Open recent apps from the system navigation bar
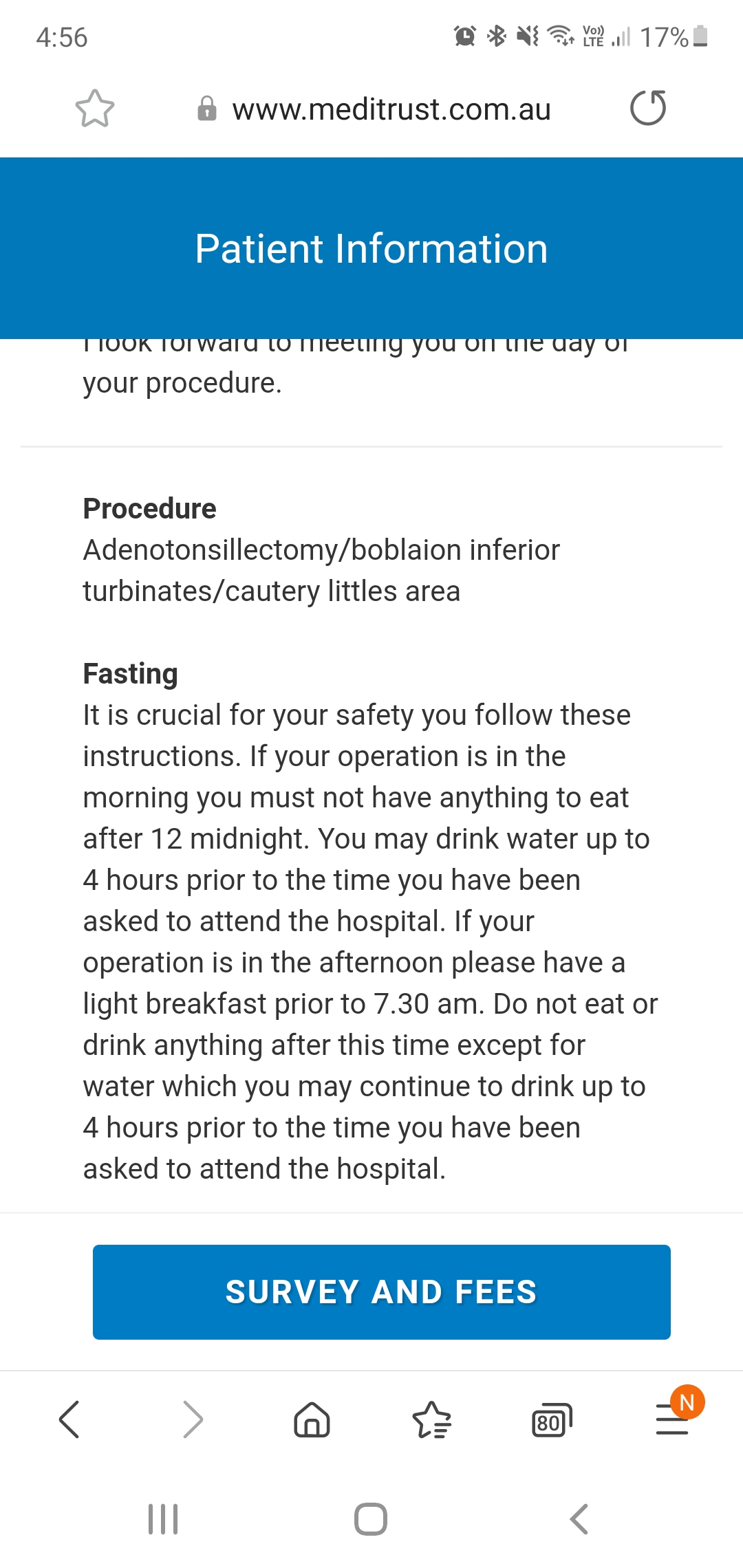 pyautogui.click(x=163, y=1519)
